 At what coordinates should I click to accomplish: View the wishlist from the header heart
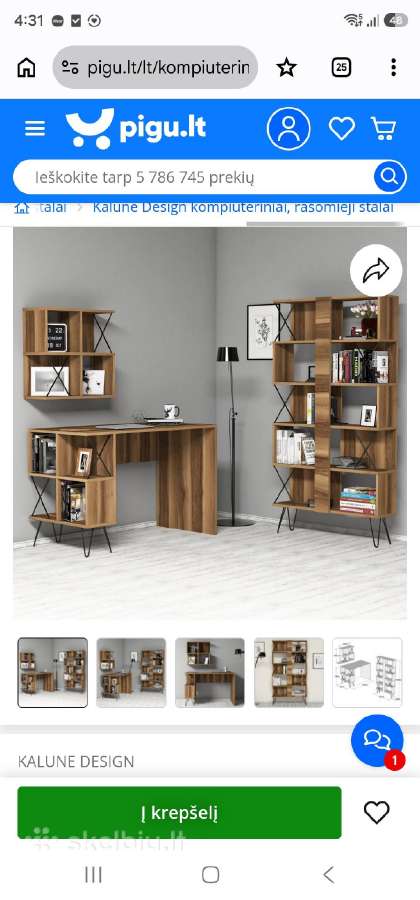341,129
